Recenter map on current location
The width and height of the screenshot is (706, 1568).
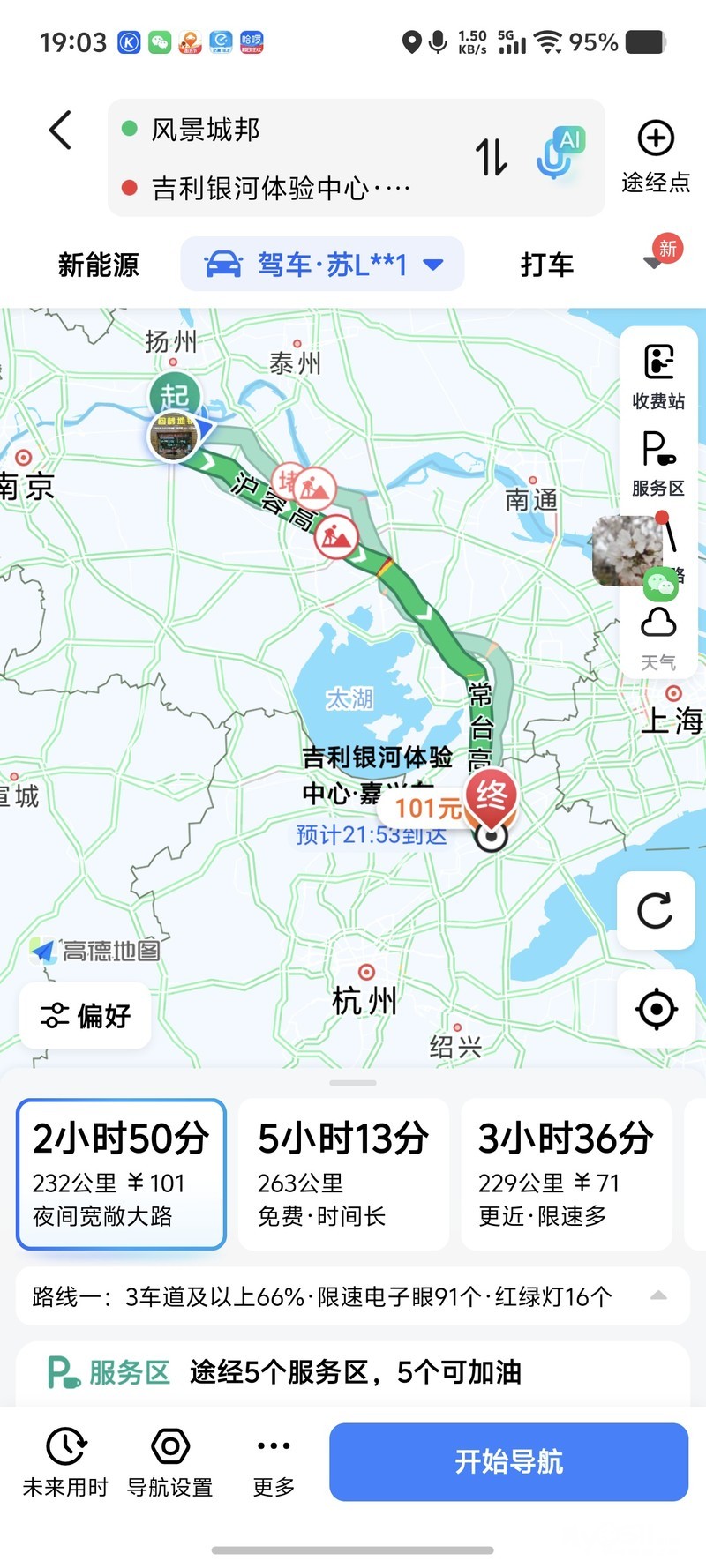656,1010
